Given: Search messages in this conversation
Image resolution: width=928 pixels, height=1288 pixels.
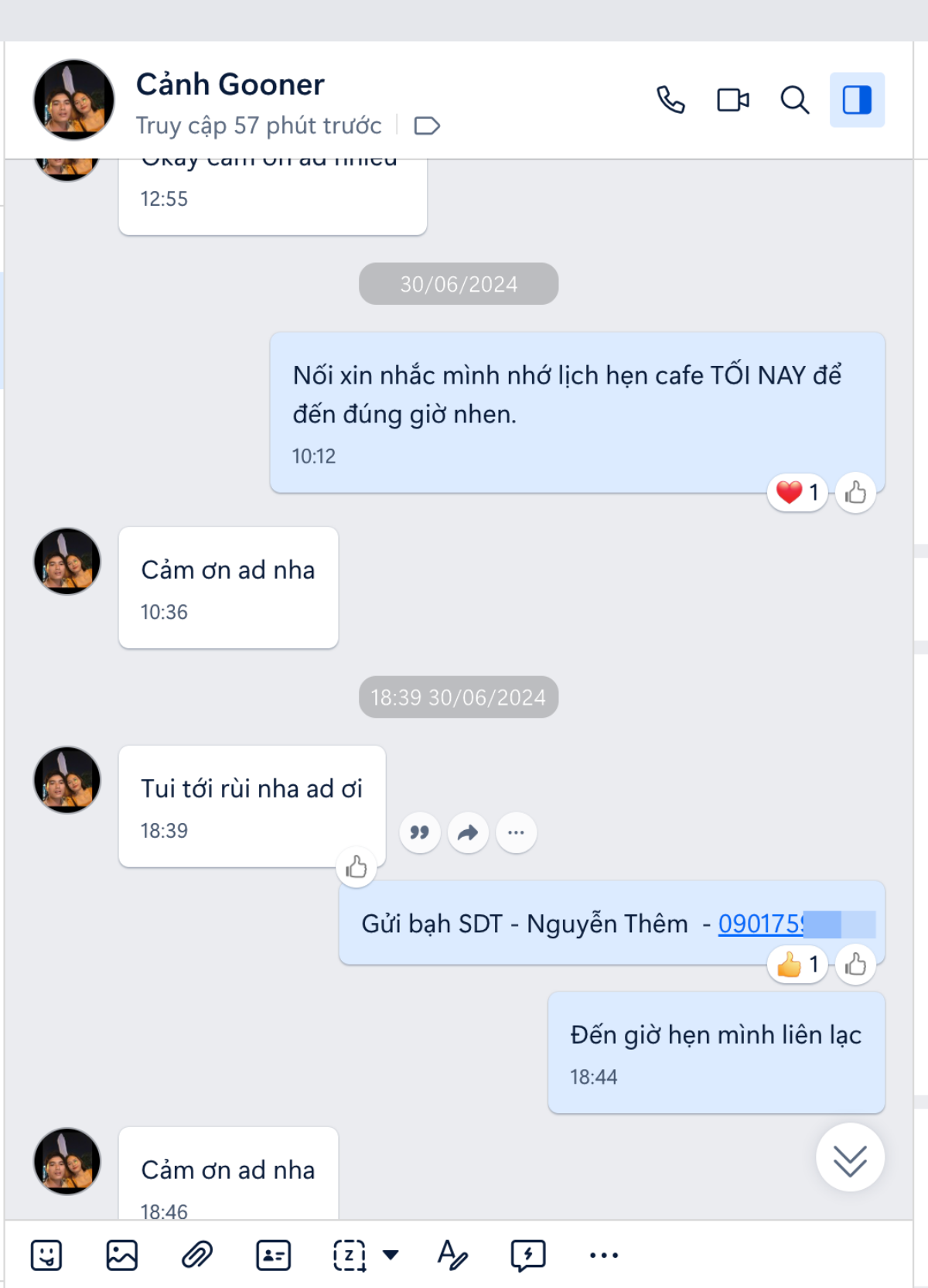Looking at the screenshot, I should 794,100.
